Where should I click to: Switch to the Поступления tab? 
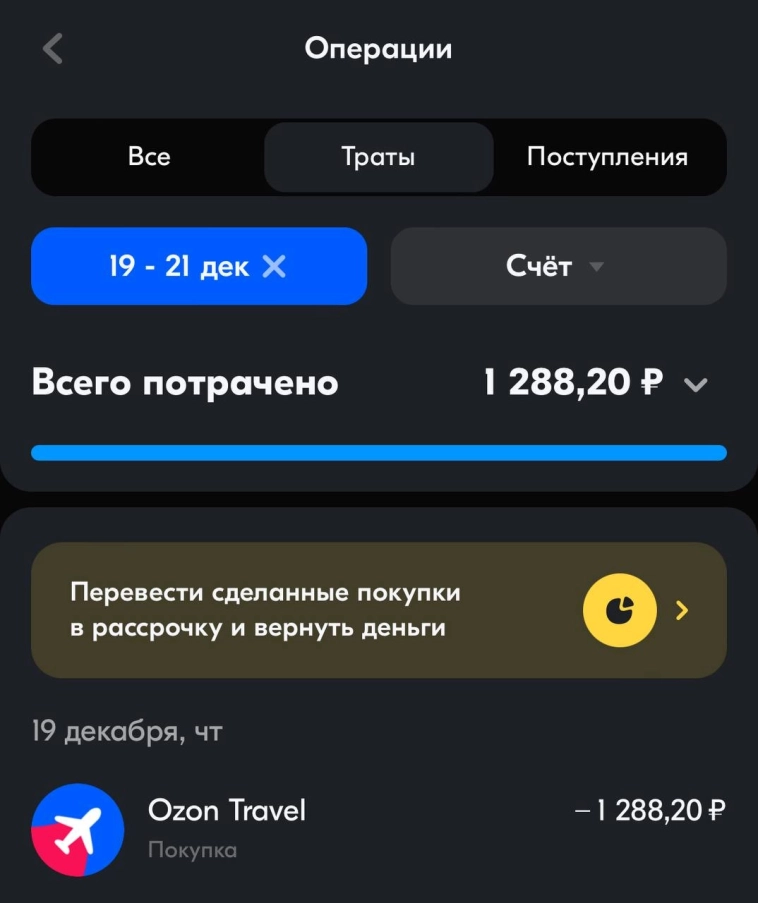tap(607, 156)
